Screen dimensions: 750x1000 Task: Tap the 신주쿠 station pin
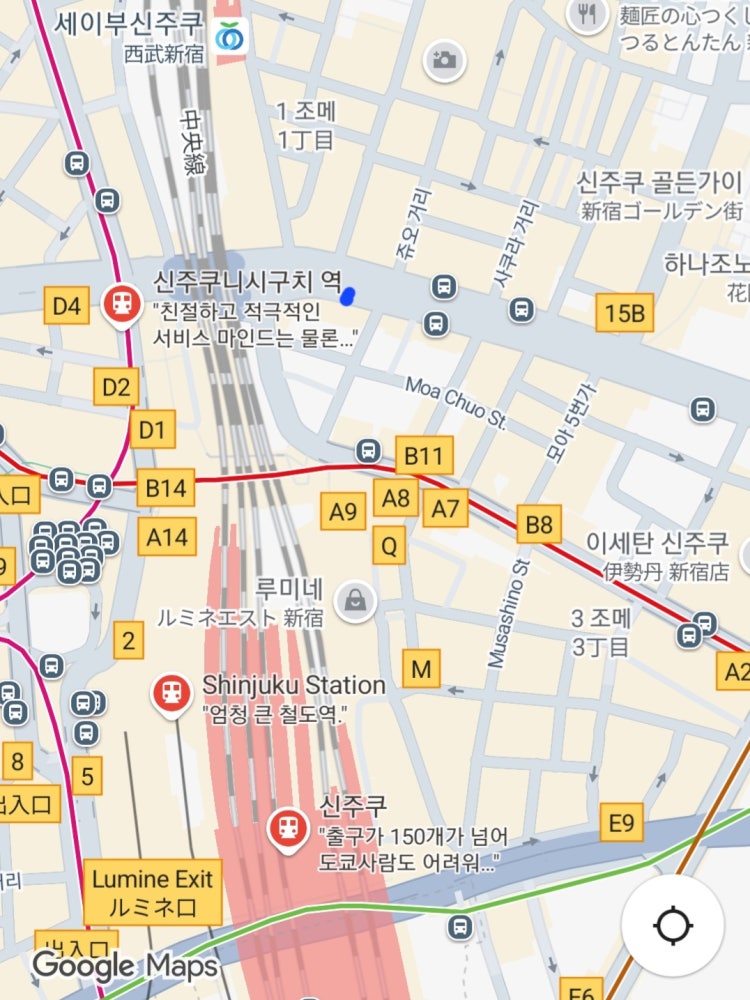[288, 827]
